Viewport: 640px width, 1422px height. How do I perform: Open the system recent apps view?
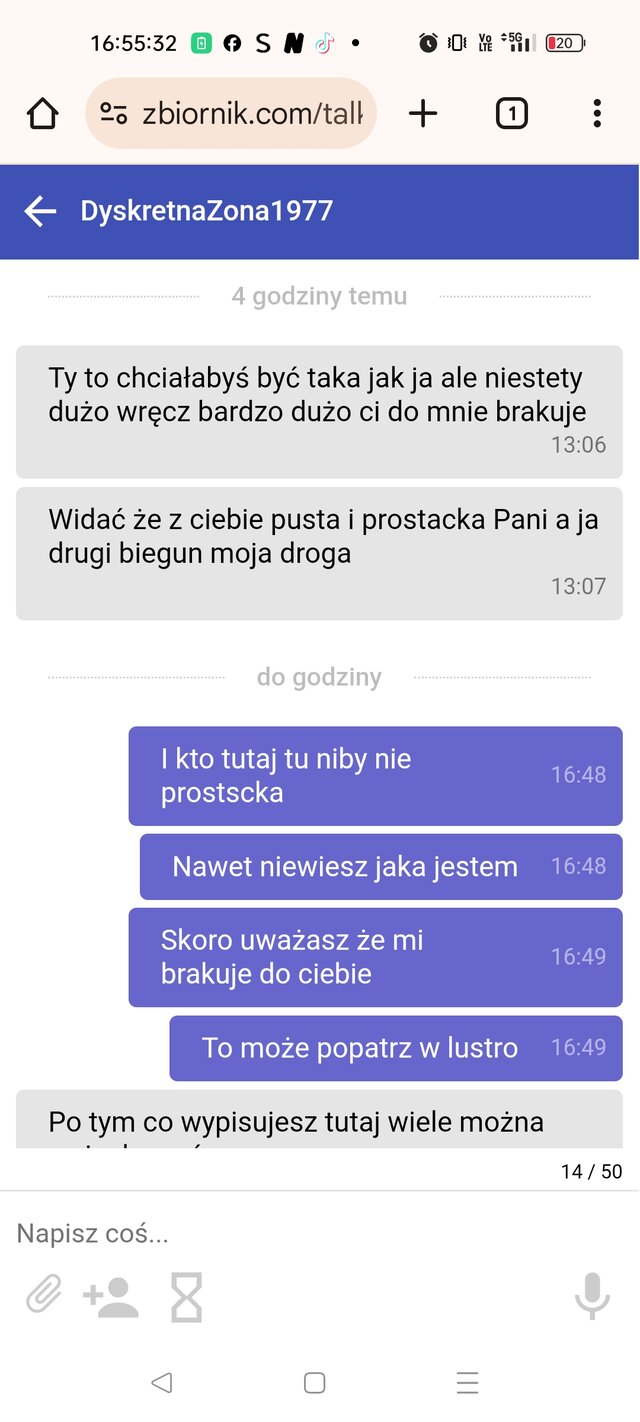pos(467,1383)
